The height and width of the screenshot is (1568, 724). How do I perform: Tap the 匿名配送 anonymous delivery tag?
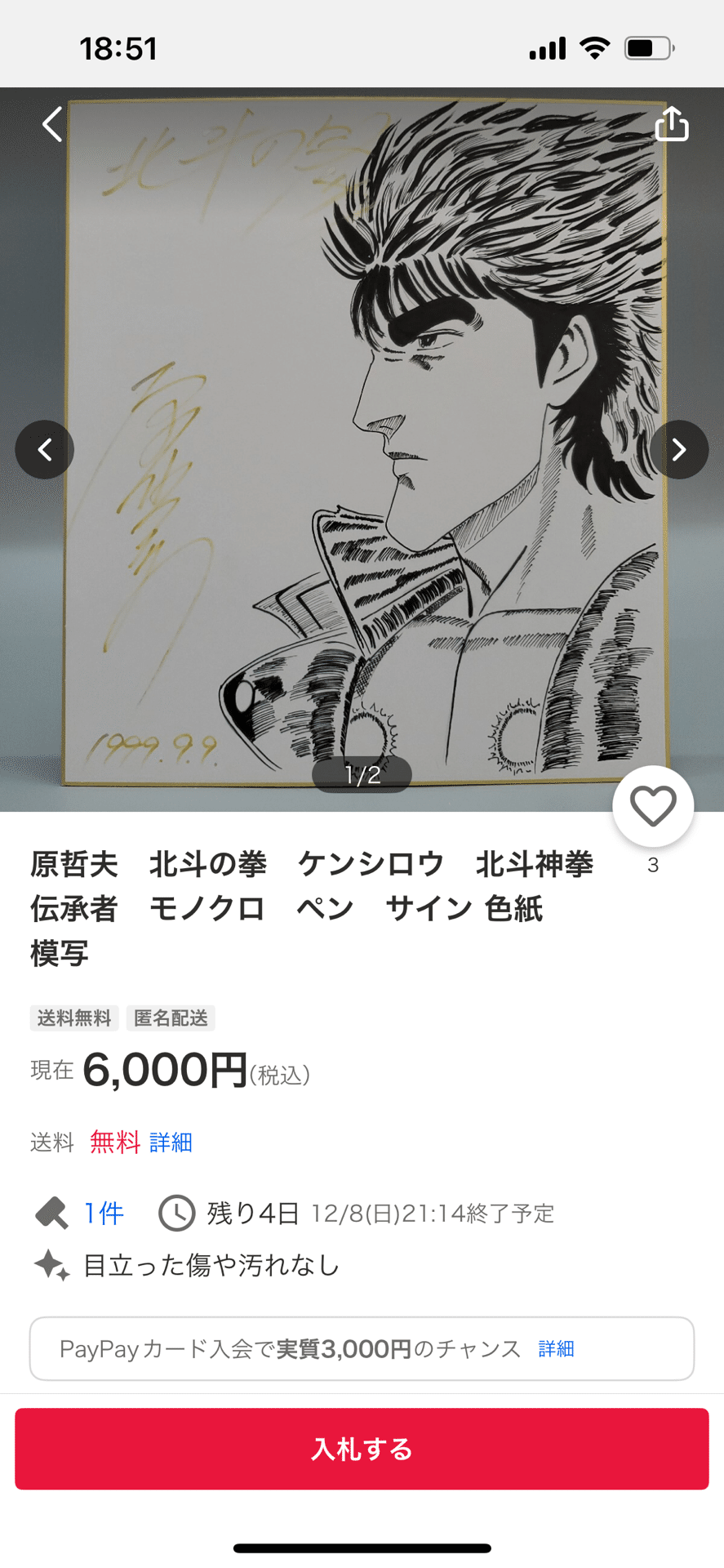click(171, 1018)
